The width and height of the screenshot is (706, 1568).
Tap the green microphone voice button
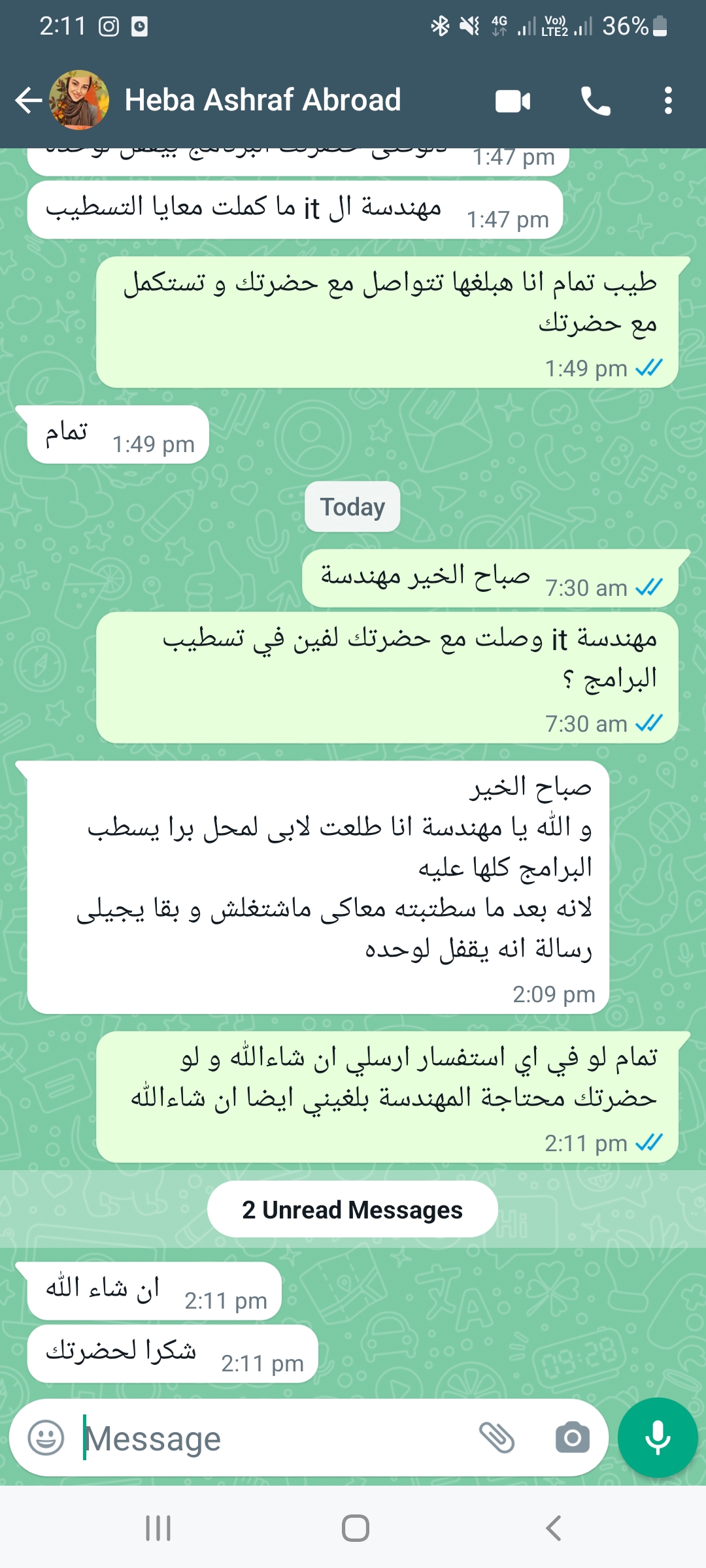(x=658, y=1437)
